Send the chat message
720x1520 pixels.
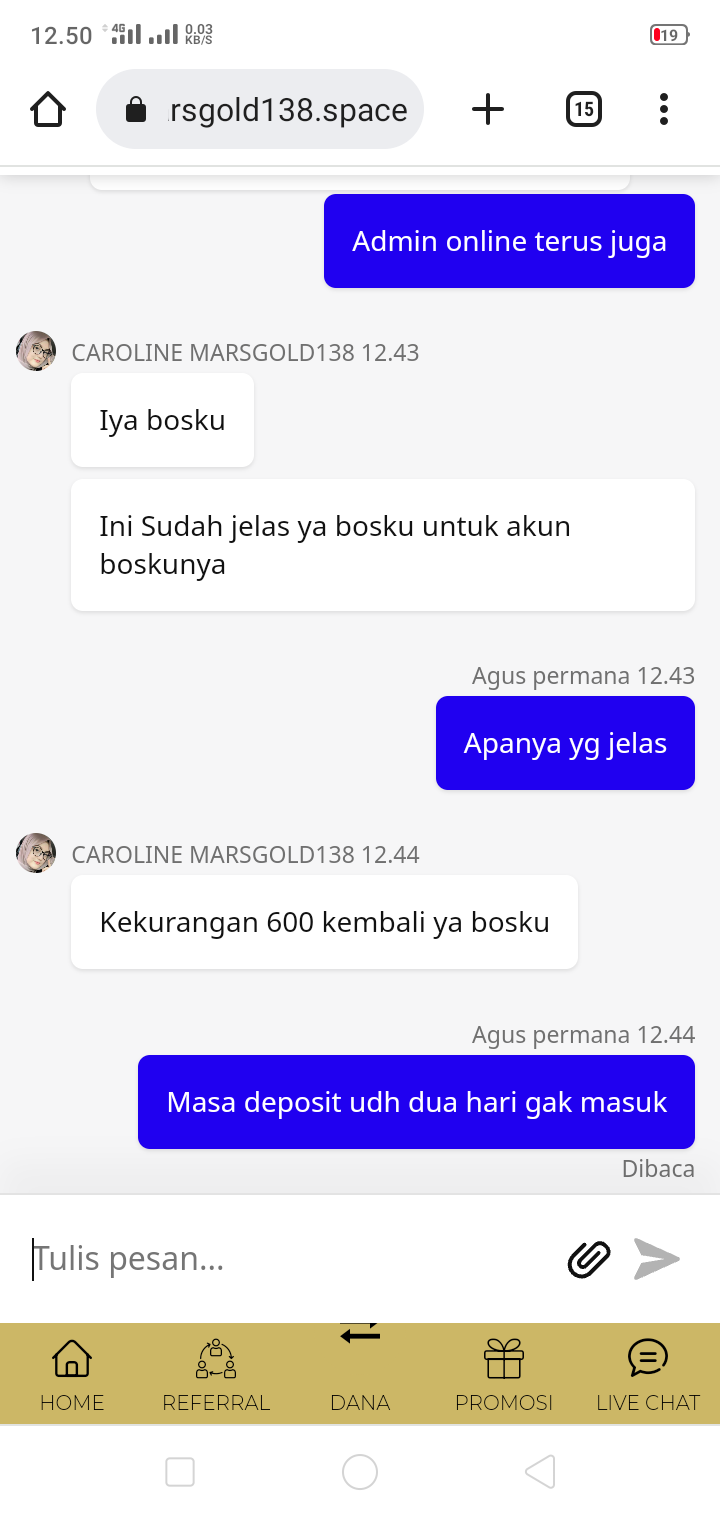tap(657, 1259)
